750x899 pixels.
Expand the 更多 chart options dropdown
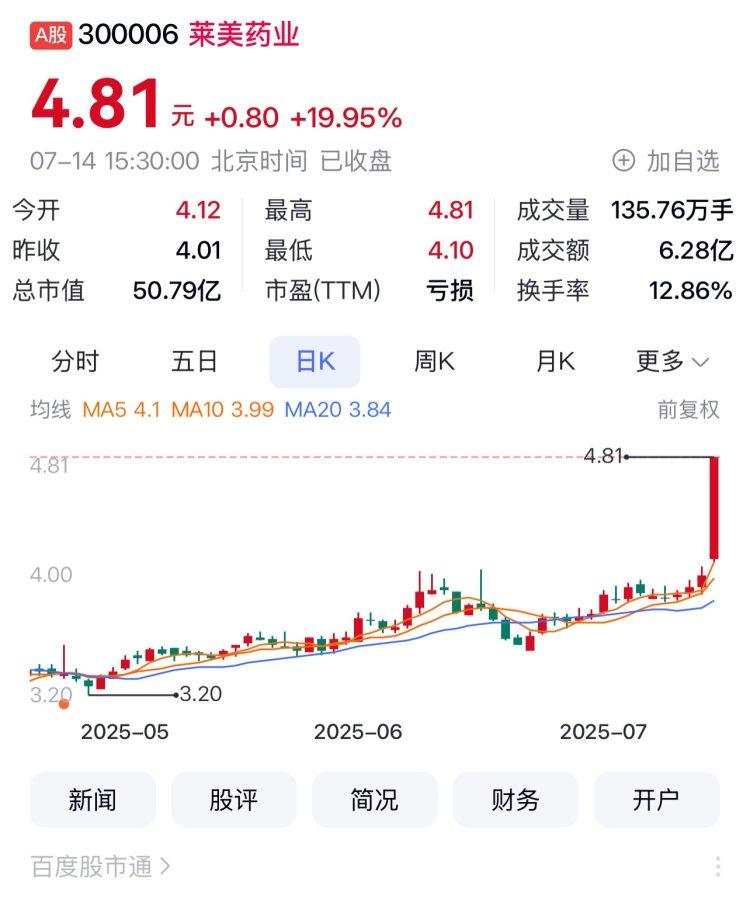pos(672,361)
